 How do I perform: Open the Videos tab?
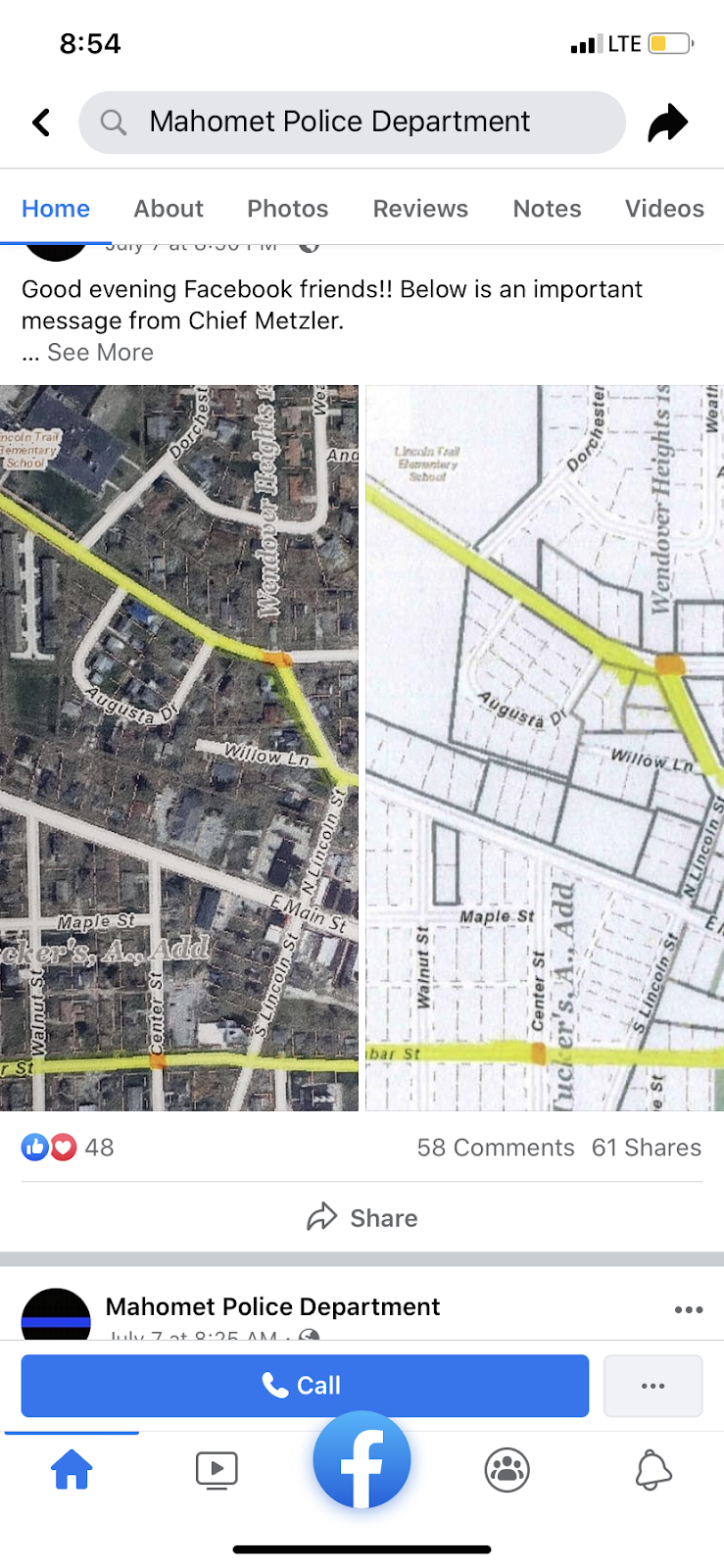(x=664, y=209)
